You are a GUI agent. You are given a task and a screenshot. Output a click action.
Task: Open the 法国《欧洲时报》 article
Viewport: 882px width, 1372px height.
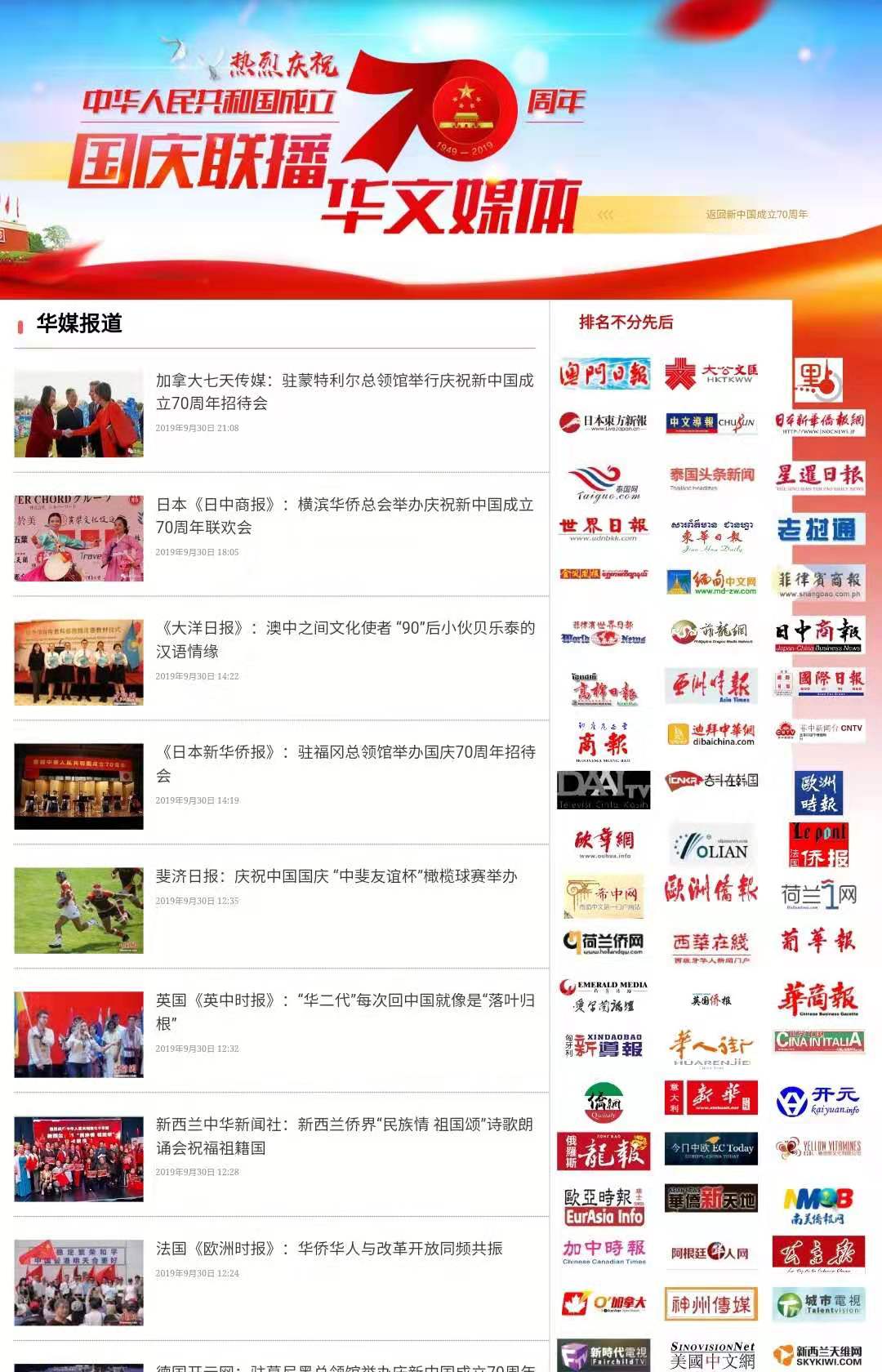coord(329,1249)
